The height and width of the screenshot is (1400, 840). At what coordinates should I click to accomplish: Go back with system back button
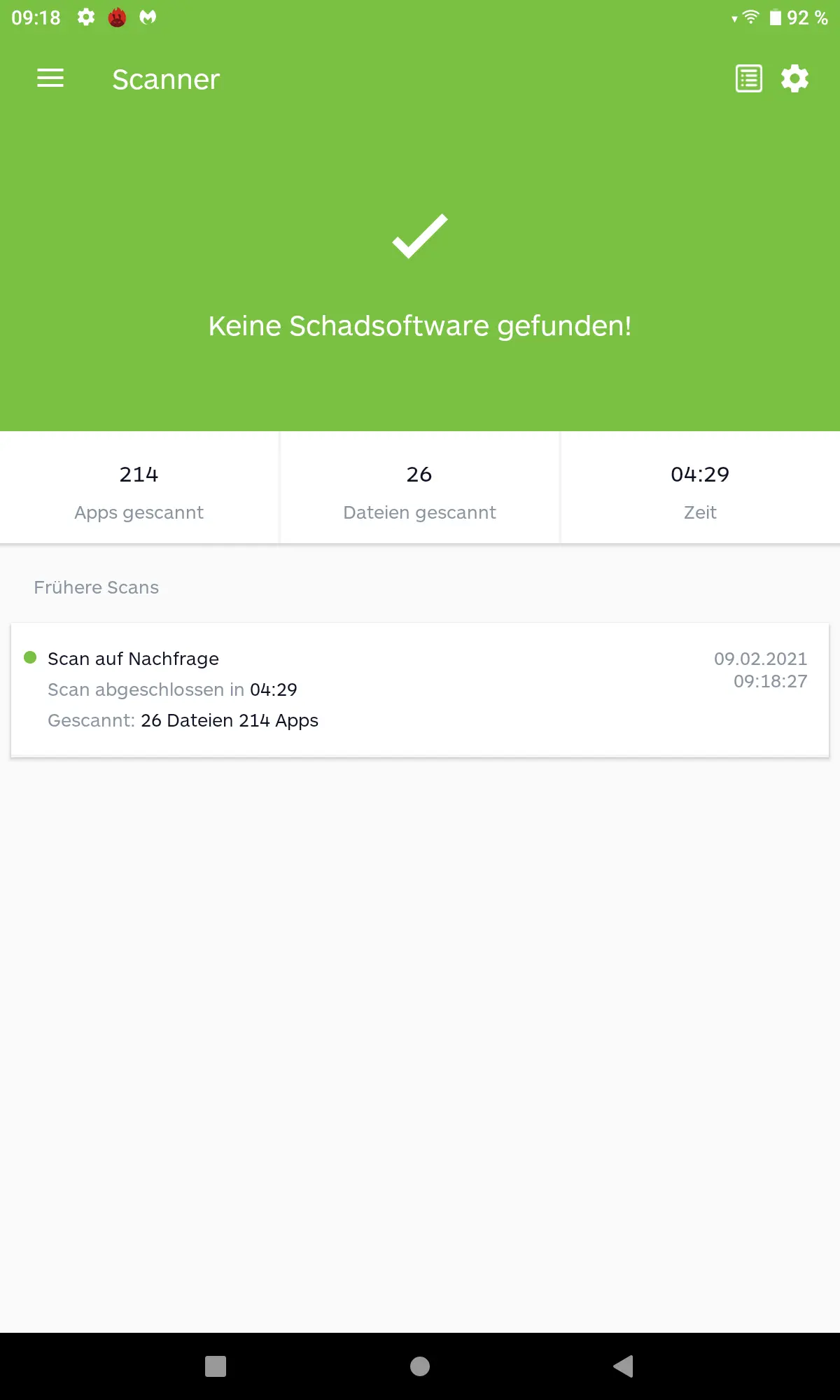click(623, 1366)
